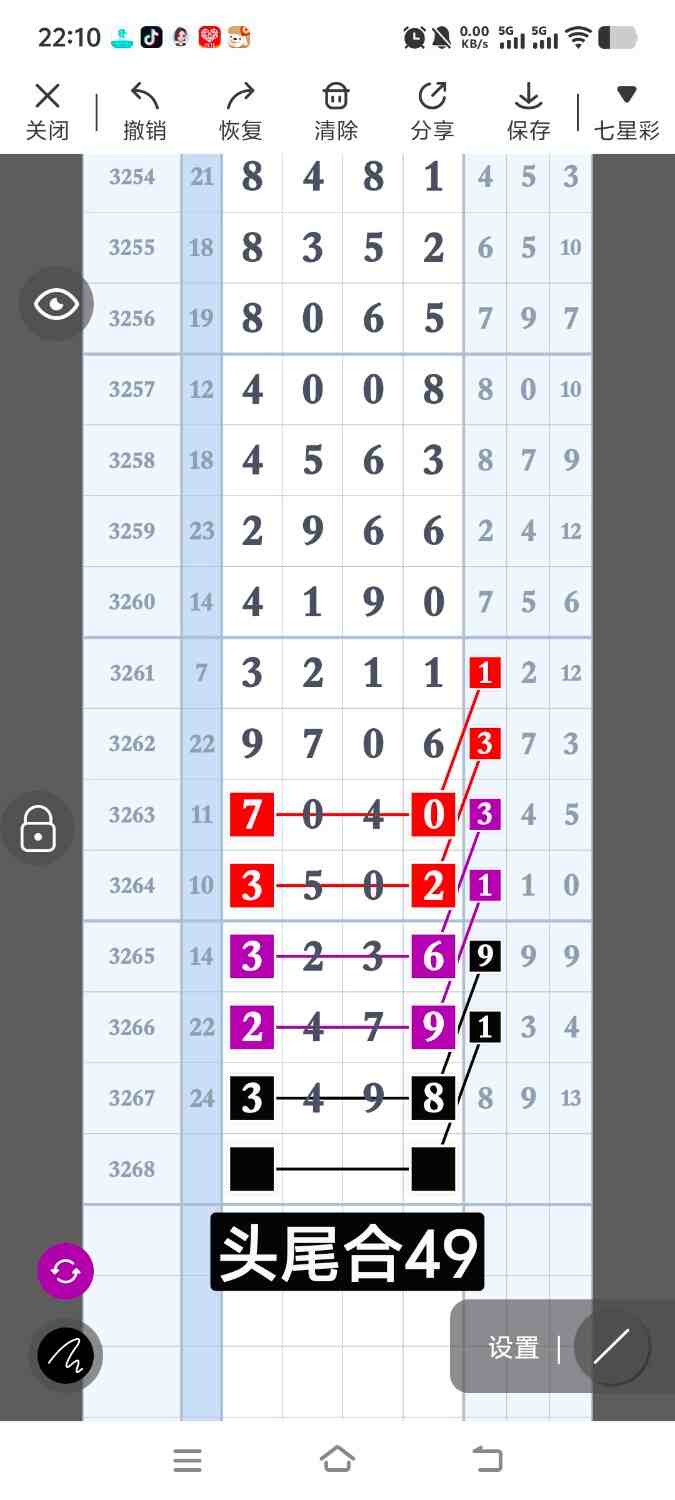Go to the home screen

pos(337,1460)
